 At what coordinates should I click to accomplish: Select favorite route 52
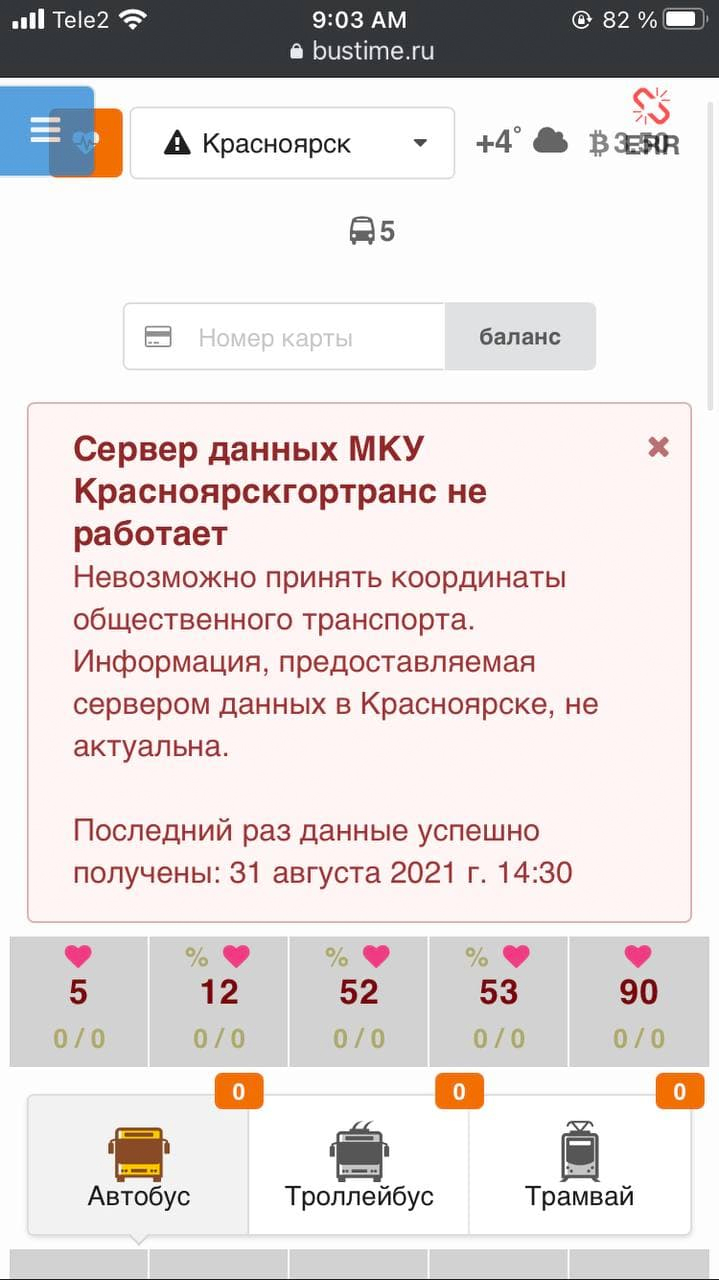click(359, 1000)
